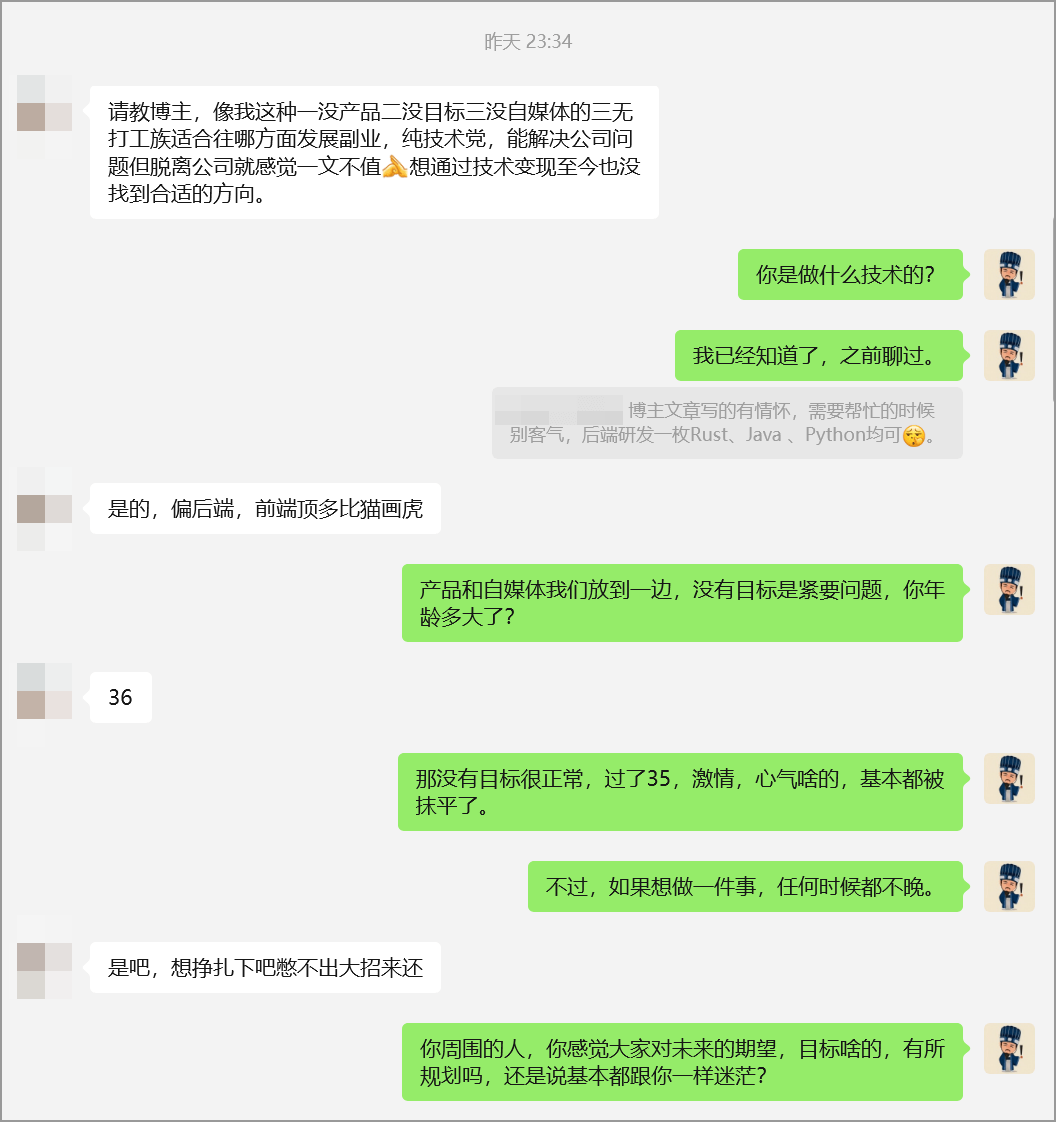Tap the avatar beside '是的,偏后端' message
This screenshot has width=1056, height=1122.
[44, 509]
